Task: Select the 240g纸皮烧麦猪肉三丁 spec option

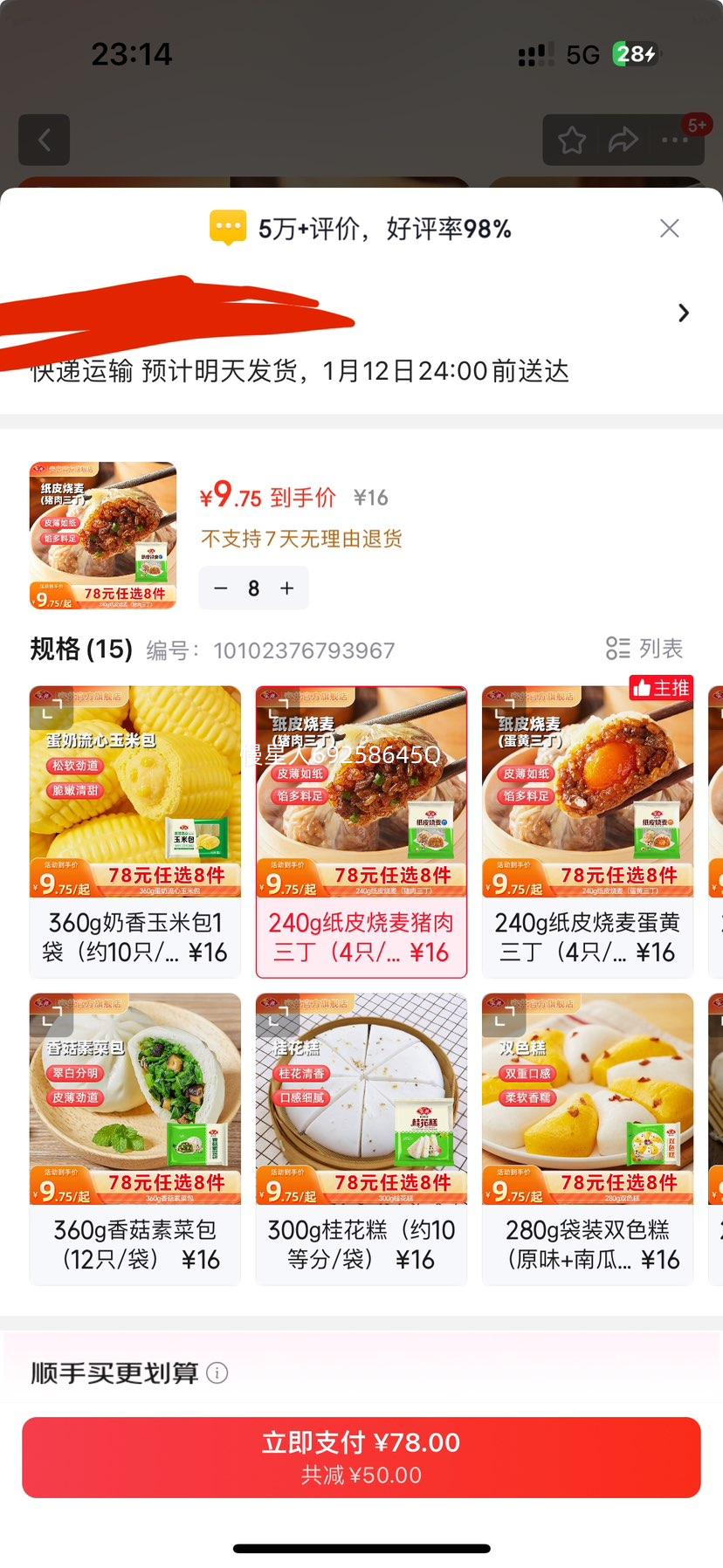Action: (361, 829)
